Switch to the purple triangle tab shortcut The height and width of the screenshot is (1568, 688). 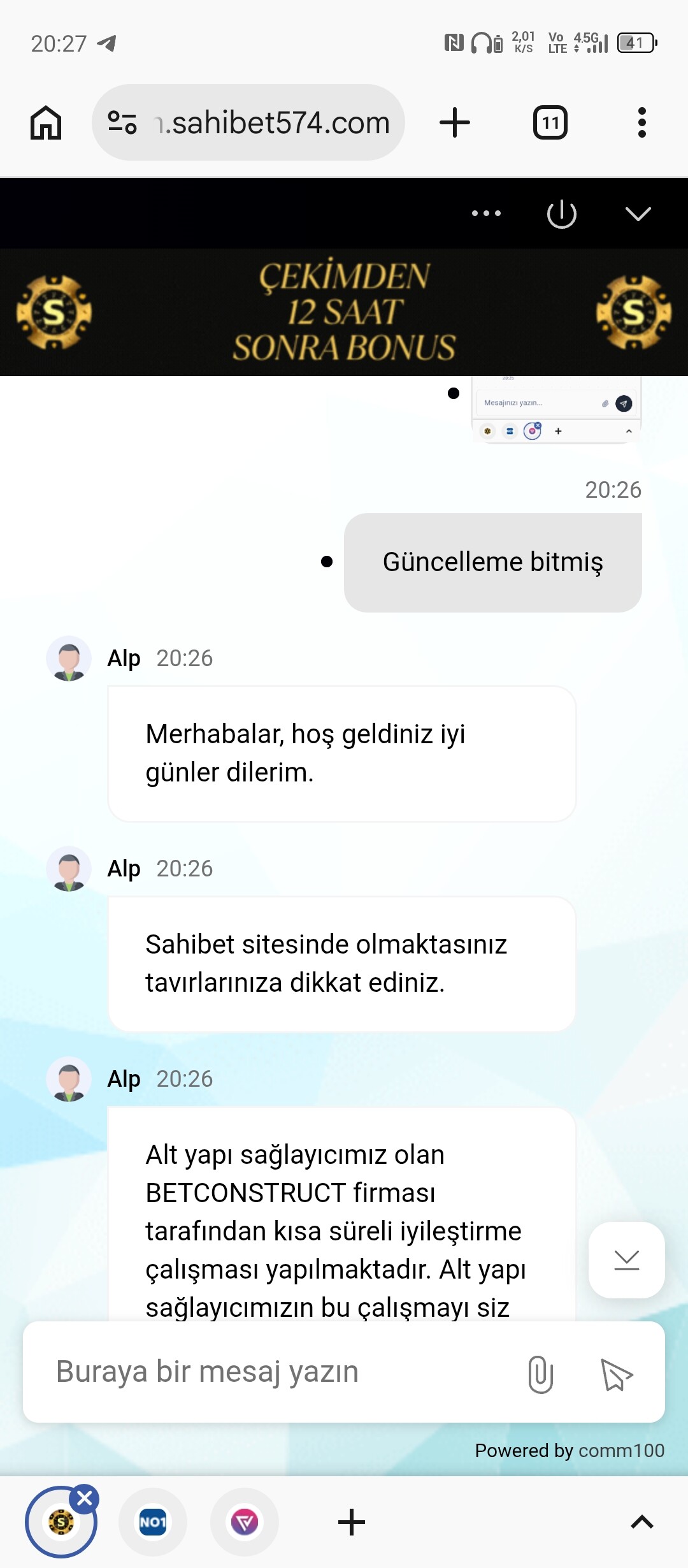pos(245,1522)
